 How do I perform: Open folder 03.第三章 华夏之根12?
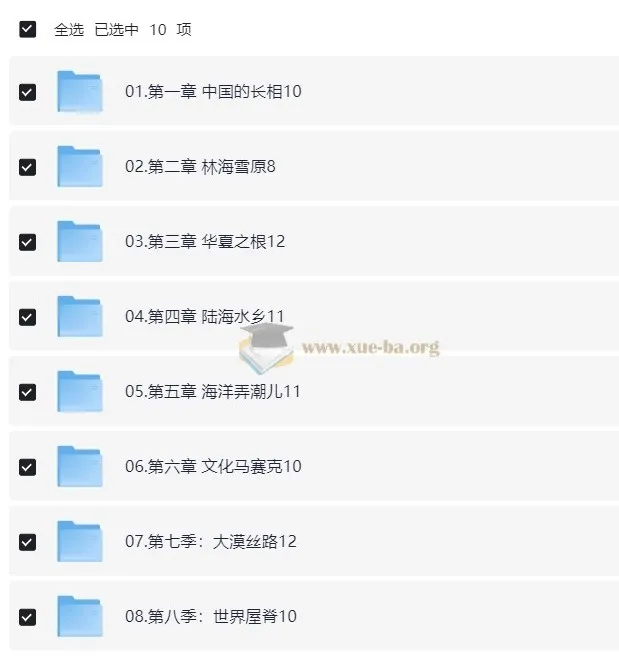205,242
